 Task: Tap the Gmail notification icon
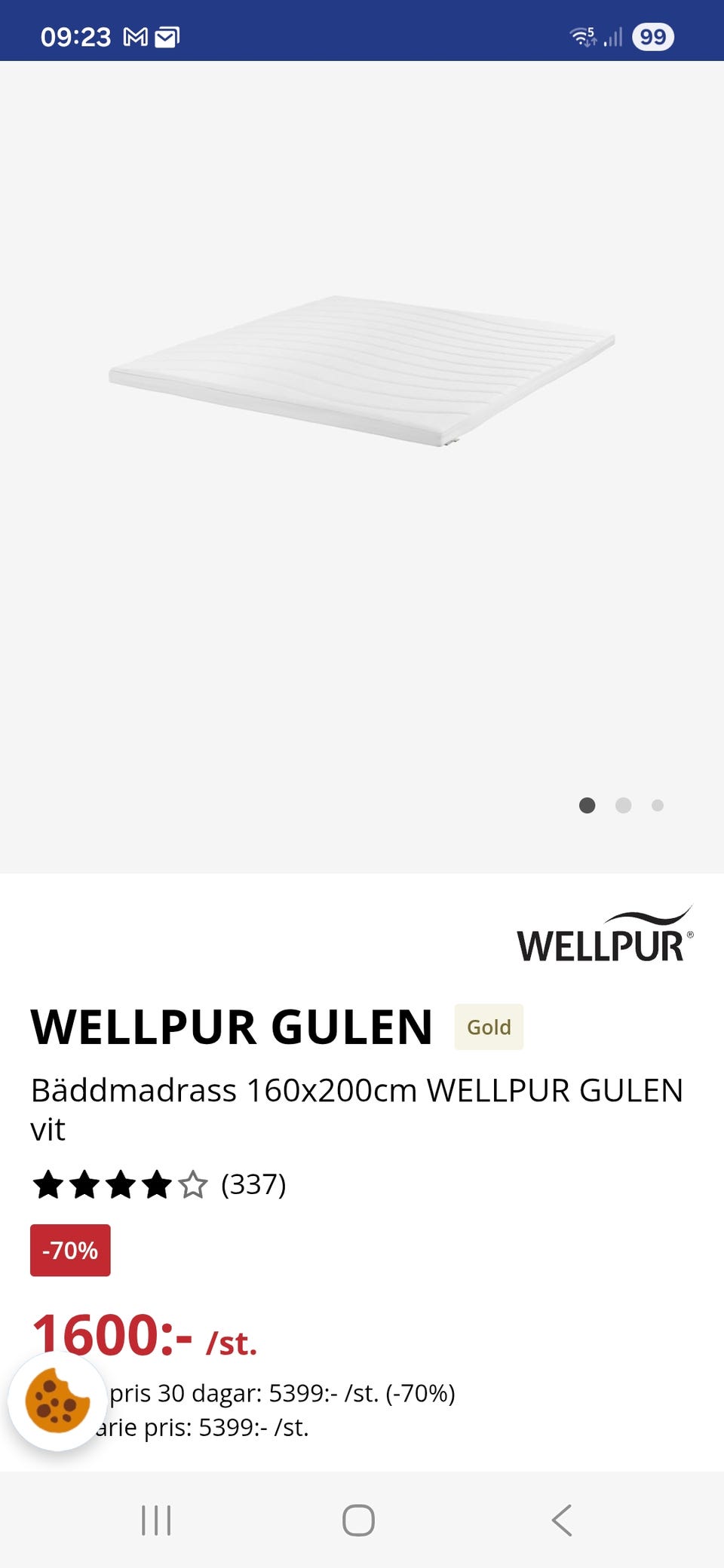[136, 35]
